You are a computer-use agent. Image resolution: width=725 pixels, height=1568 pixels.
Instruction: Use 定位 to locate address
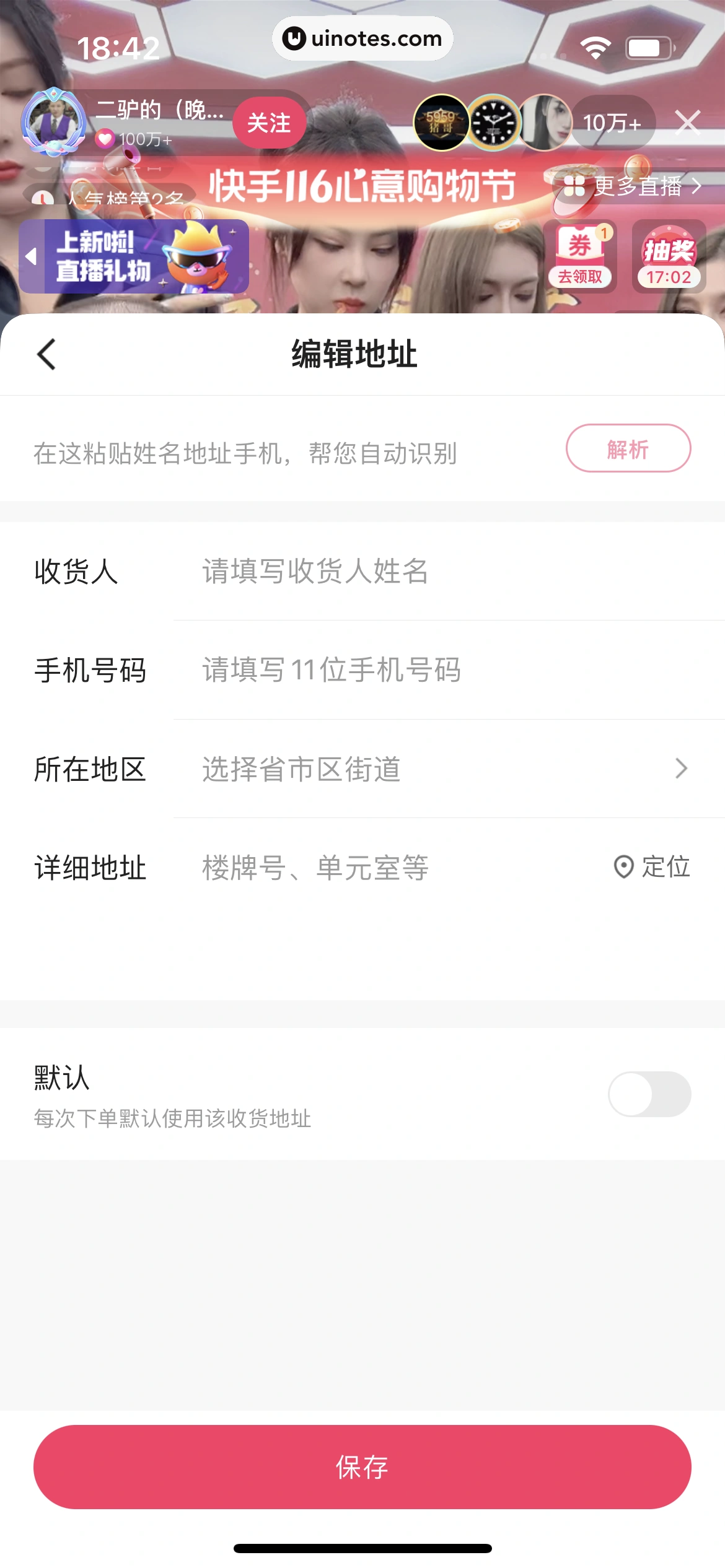(652, 866)
